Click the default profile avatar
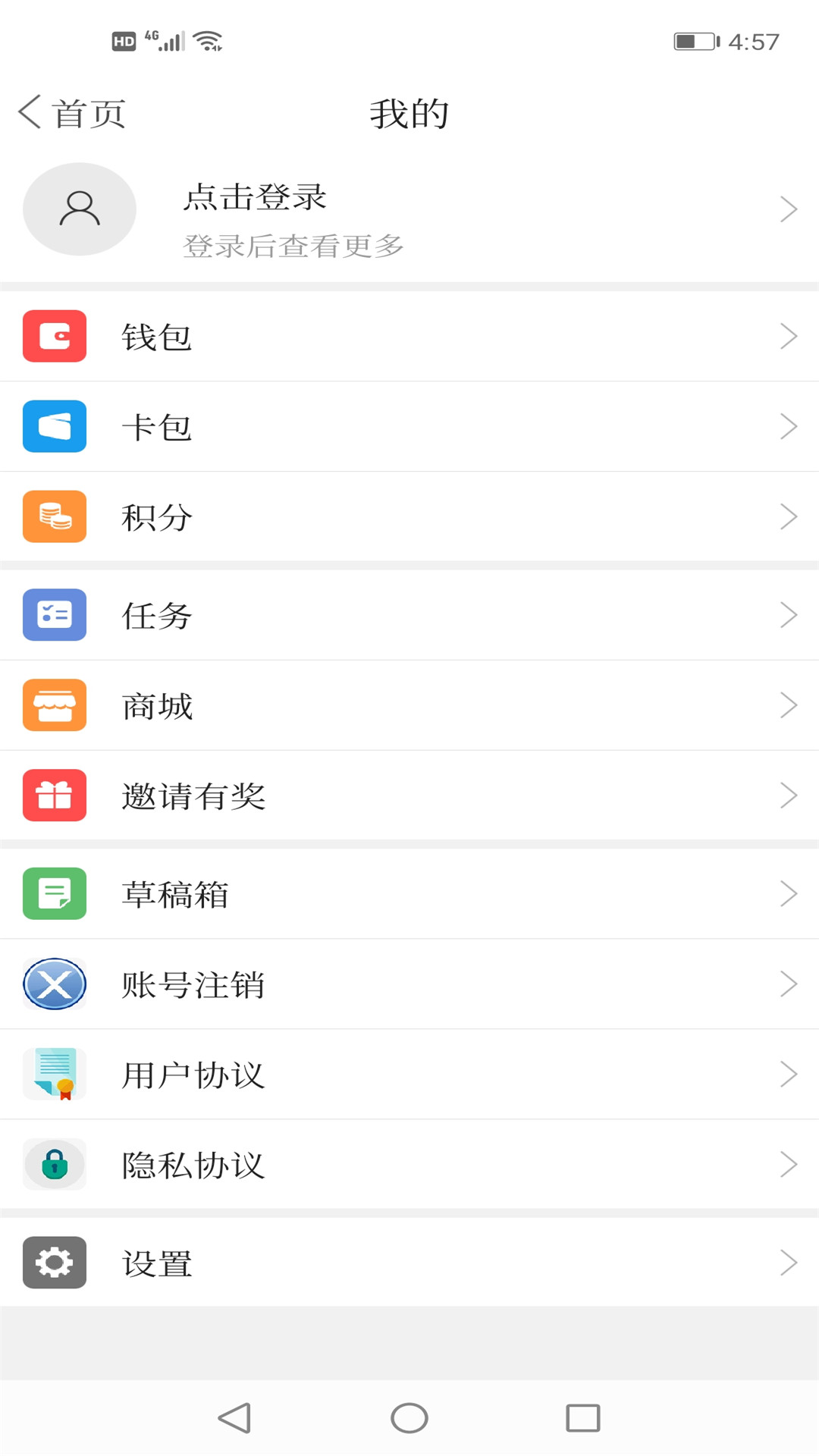 pyautogui.click(x=79, y=209)
